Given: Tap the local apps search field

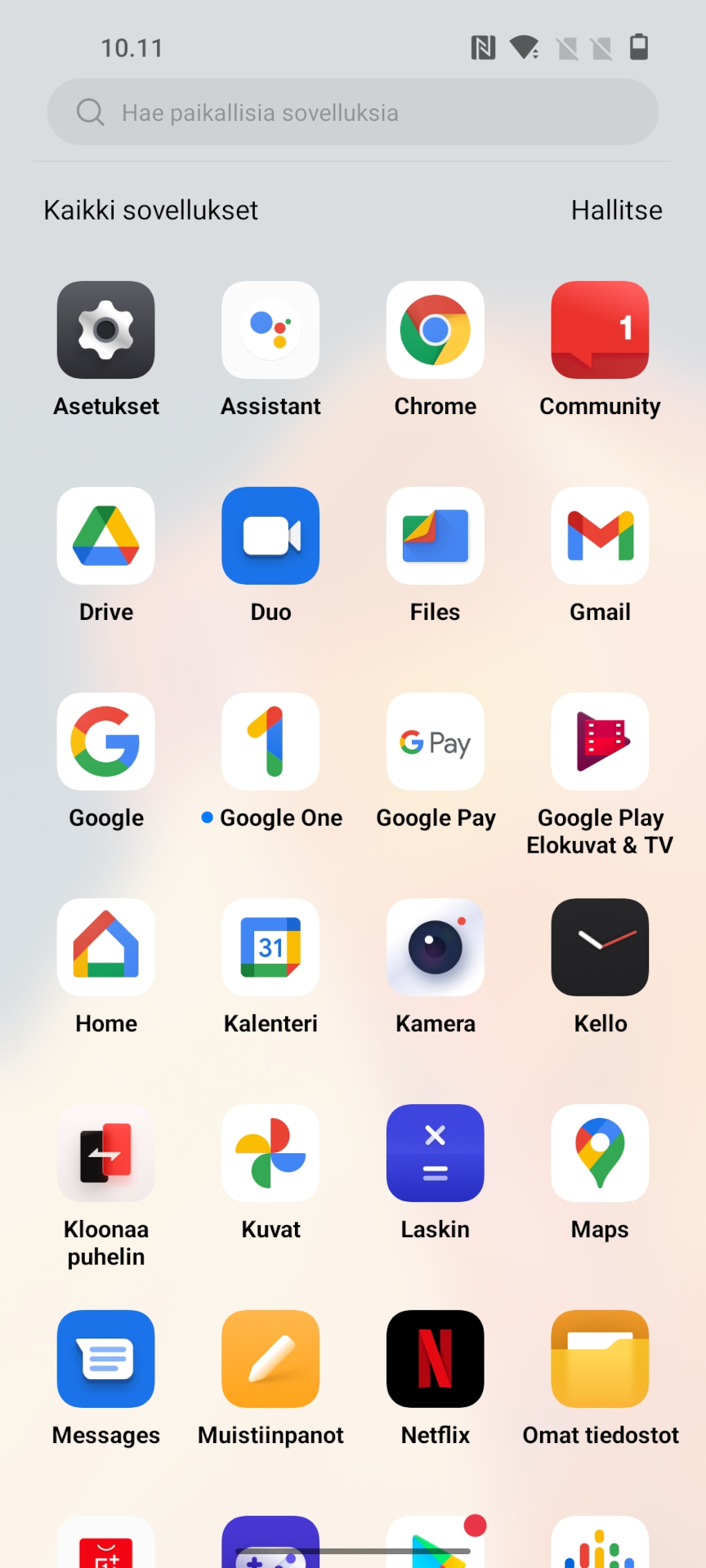Looking at the screenshot, I should tap(353, 112).
